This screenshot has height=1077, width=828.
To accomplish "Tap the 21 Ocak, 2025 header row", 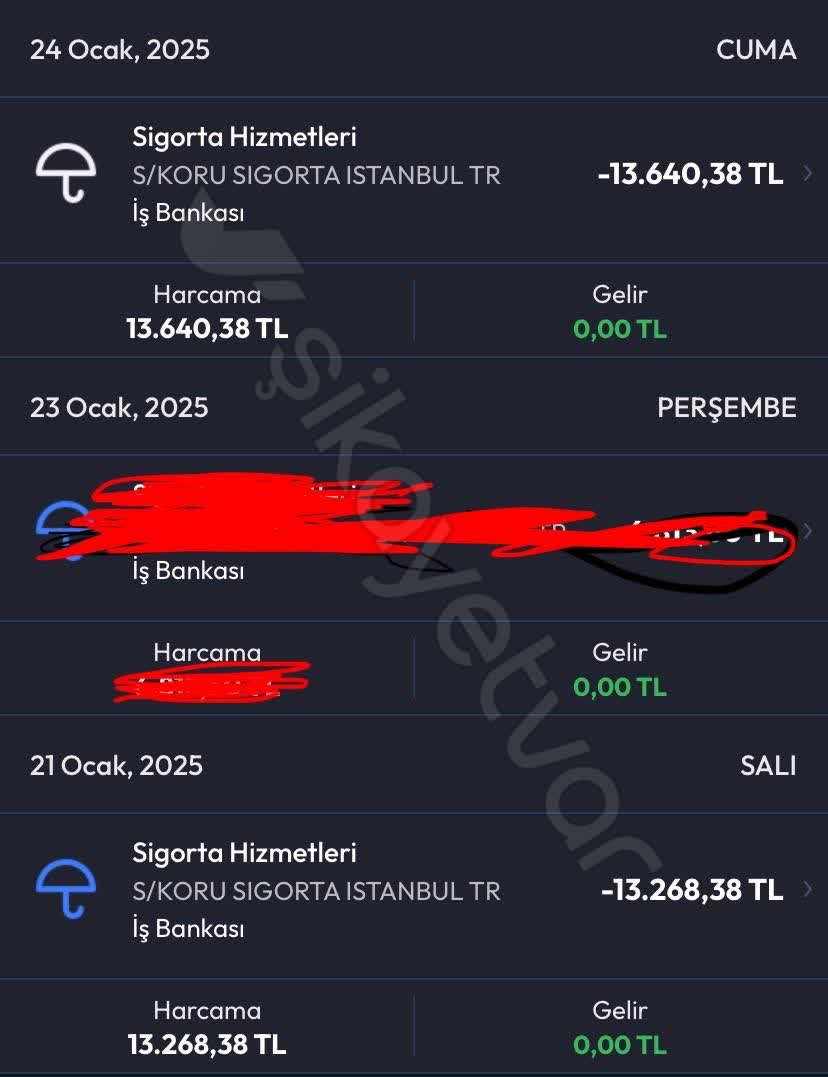I will [117, 765].
